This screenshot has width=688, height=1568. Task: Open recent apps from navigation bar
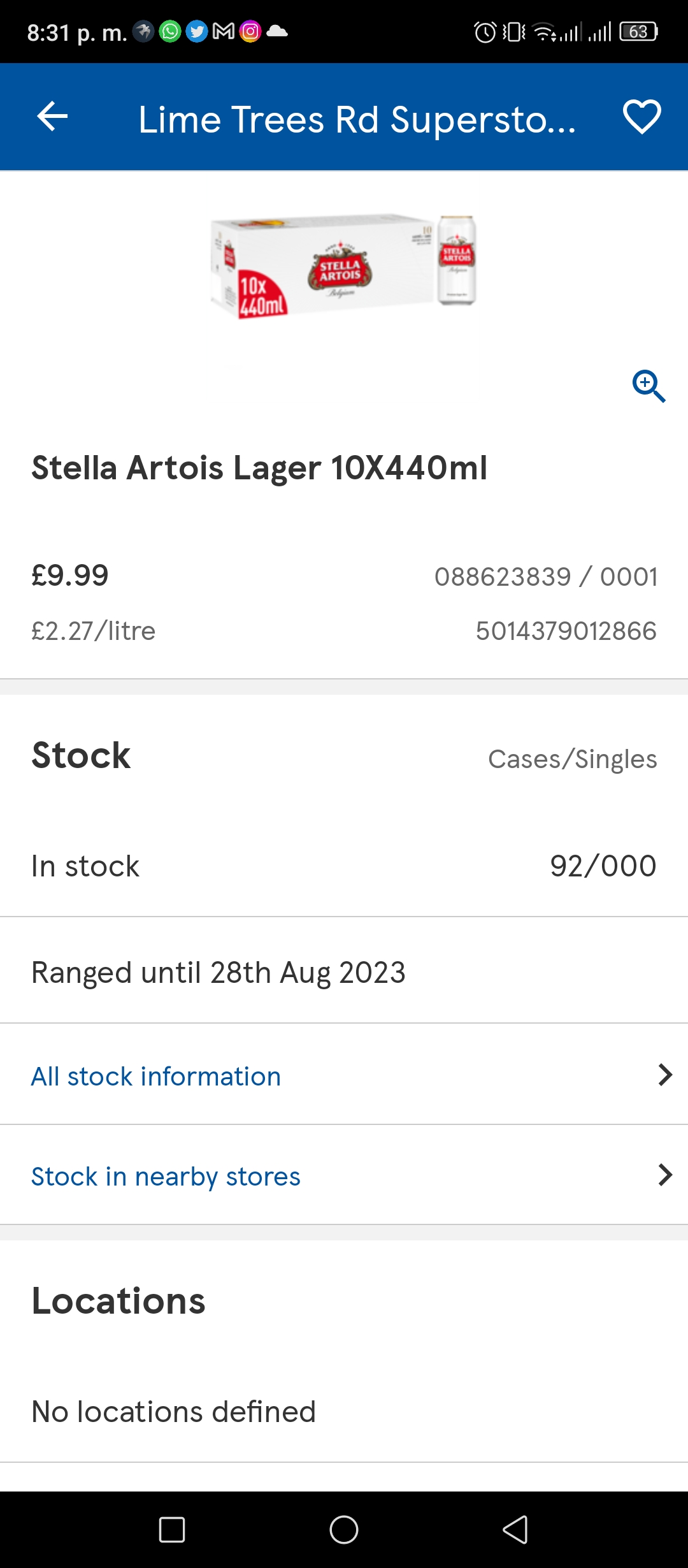[172, 1530]
